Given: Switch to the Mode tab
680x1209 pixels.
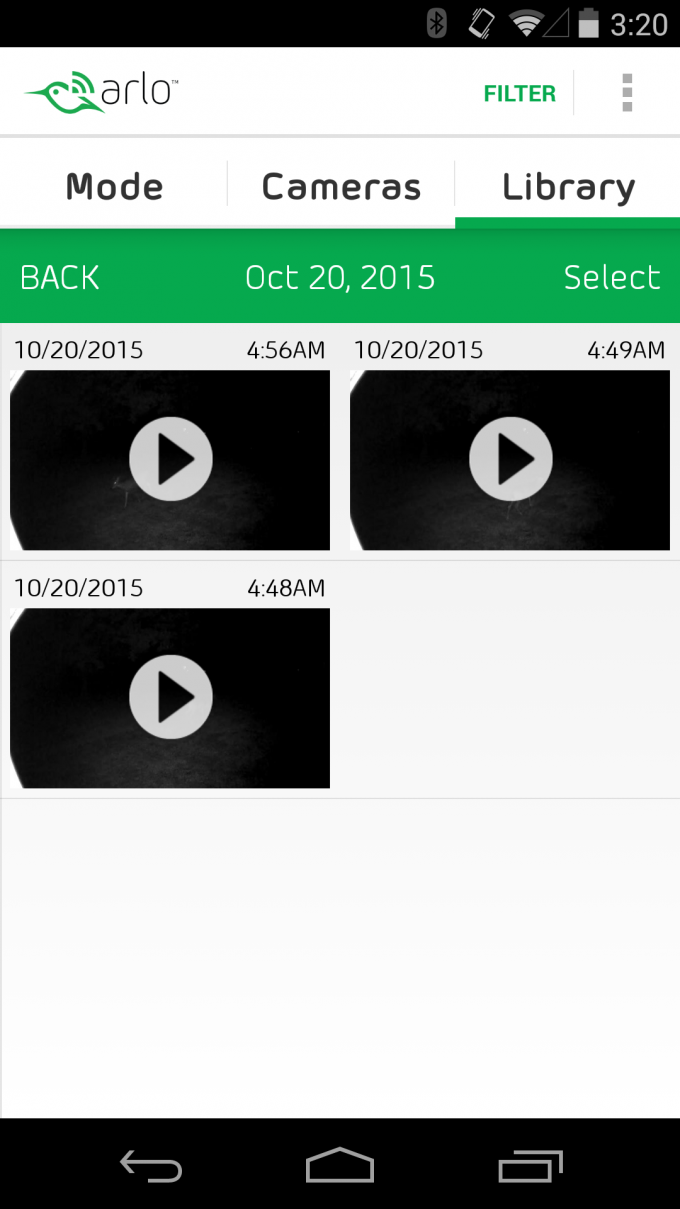Looking at the screenshot, I should tap(114, 187).
